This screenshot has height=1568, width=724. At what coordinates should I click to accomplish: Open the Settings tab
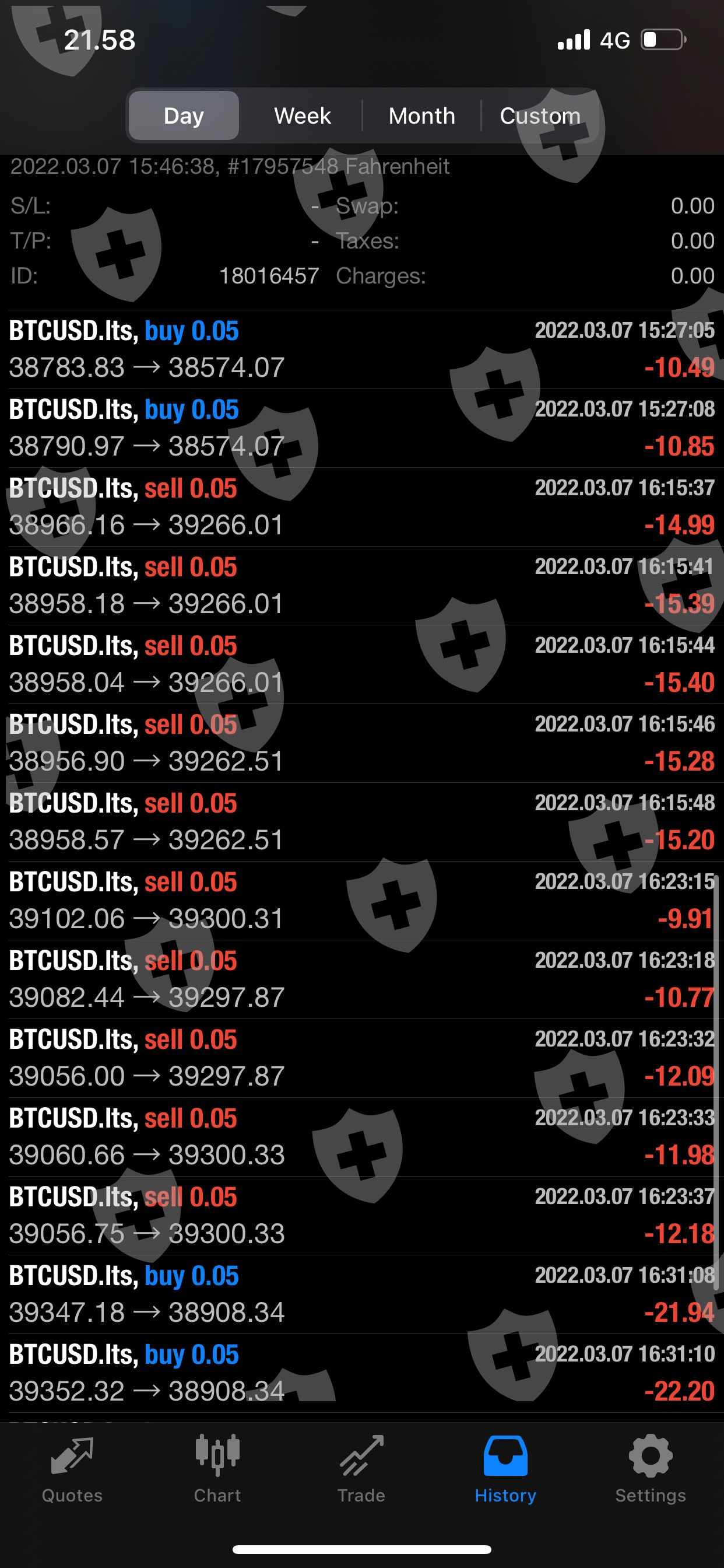(x=650, y=1470)
